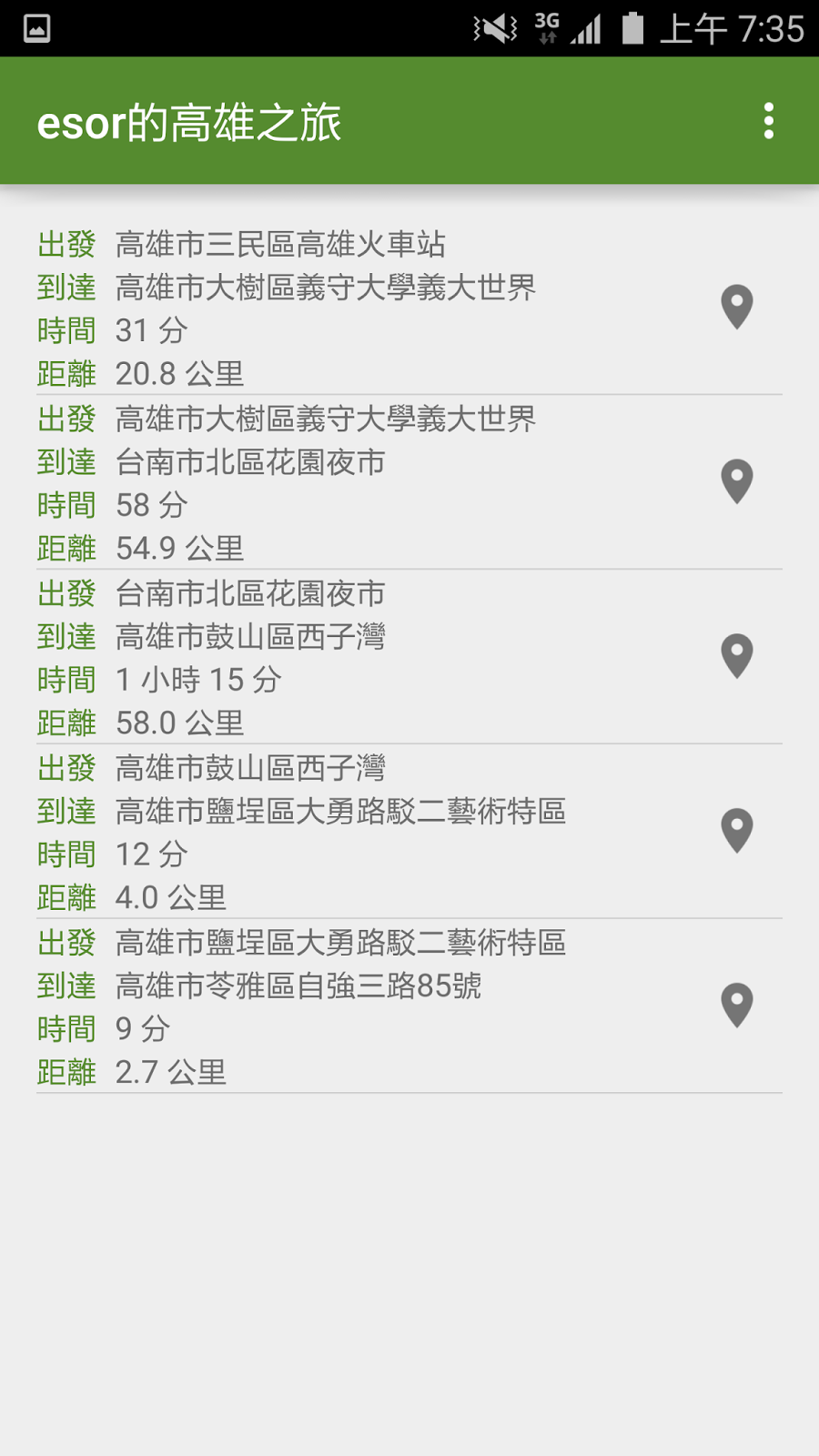
Task: Open the overflow menu in the app bar
Action: (x=769, y=121)
